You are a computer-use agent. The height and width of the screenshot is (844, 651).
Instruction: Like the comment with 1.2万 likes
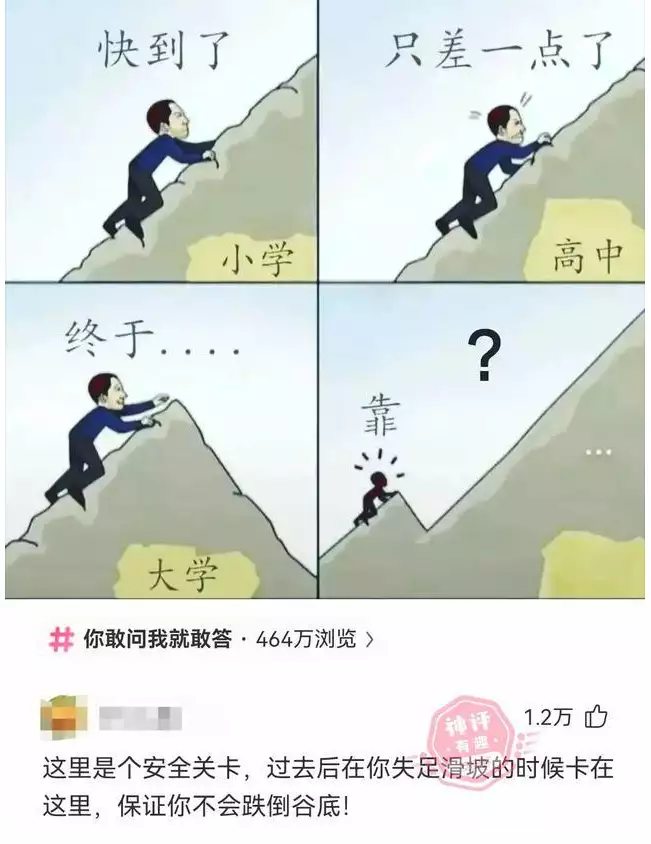[597, 716]
